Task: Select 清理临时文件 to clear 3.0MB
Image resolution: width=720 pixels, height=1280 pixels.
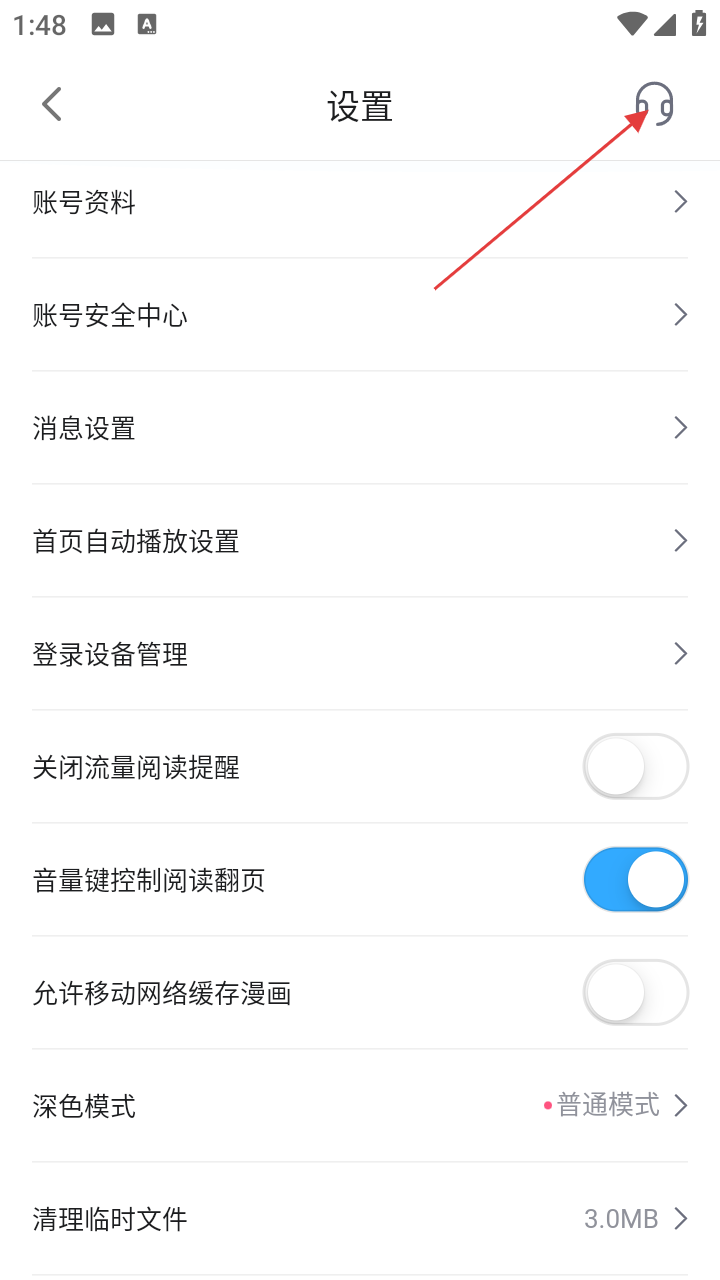Action: pyautogui.click(x=360, y=1219)
